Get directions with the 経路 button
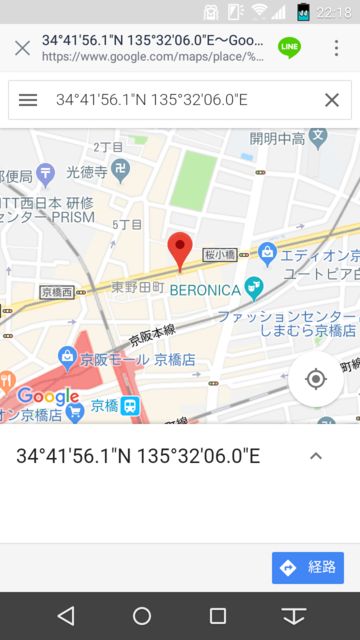Screen dimensions: 360x640 click(x=308, y=568)
